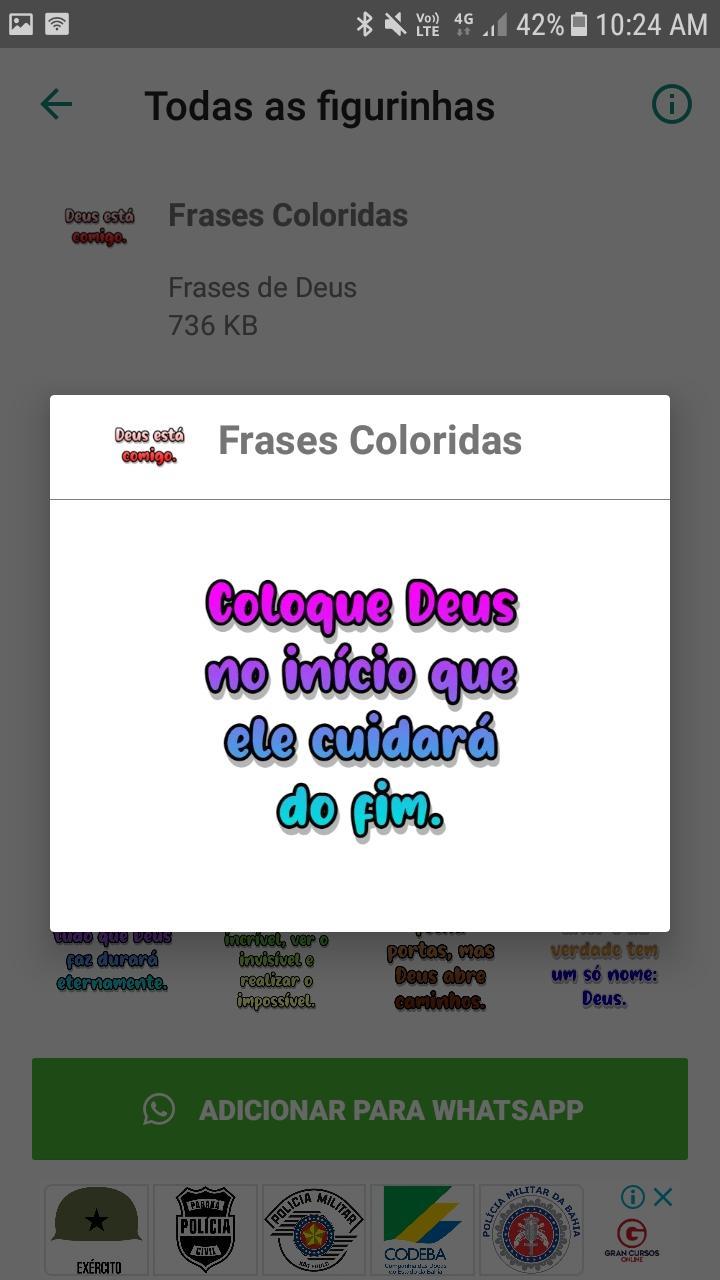Dismiss the ad with the X
The width and height of the screenshot is (720, 1280).
tap(662, 1196)
